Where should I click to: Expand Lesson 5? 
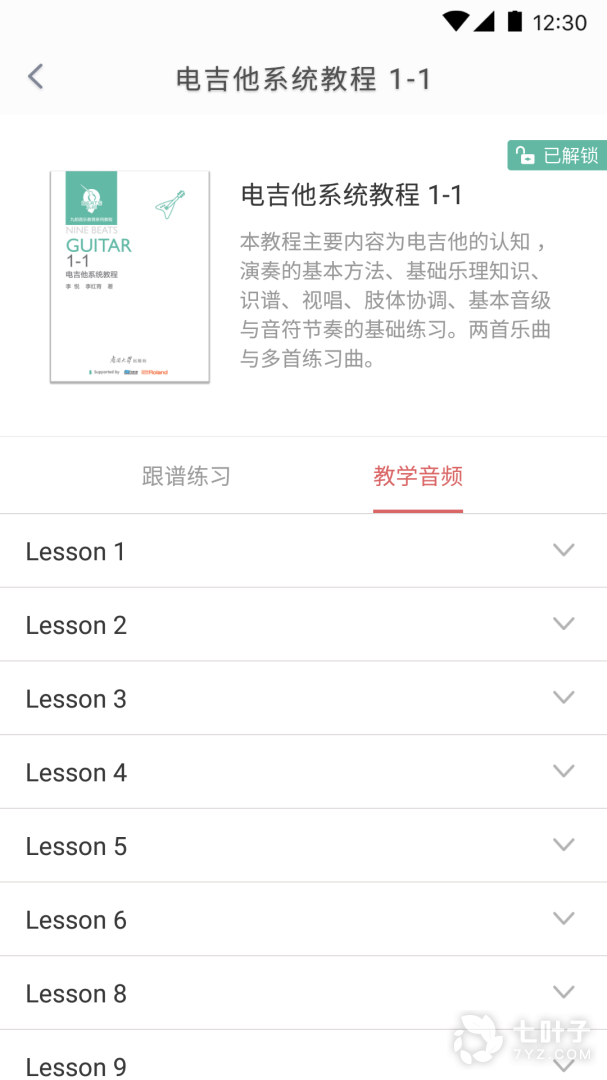click(563, 845)
